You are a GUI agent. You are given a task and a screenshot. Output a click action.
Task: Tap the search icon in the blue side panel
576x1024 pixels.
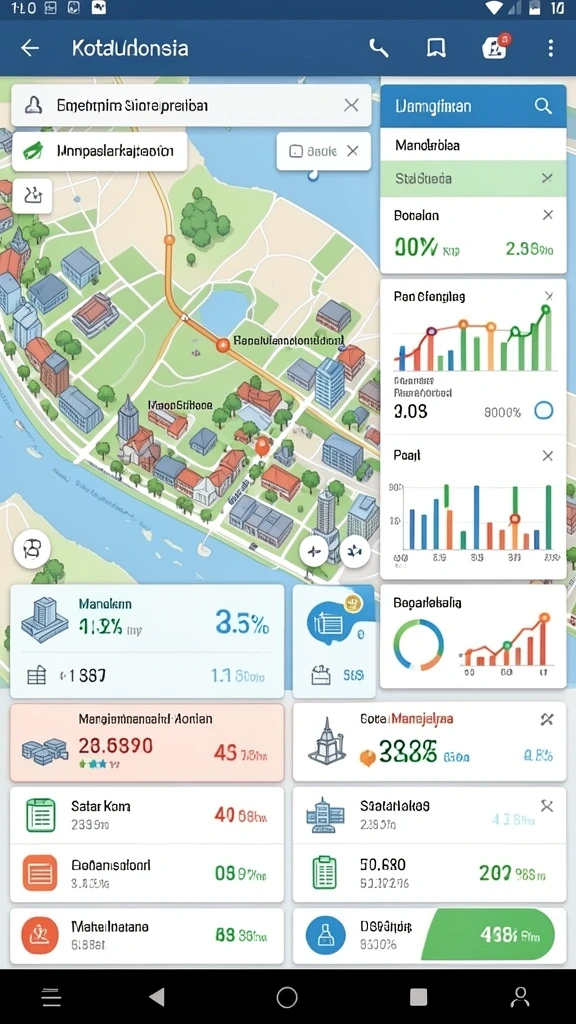[543, 106]
